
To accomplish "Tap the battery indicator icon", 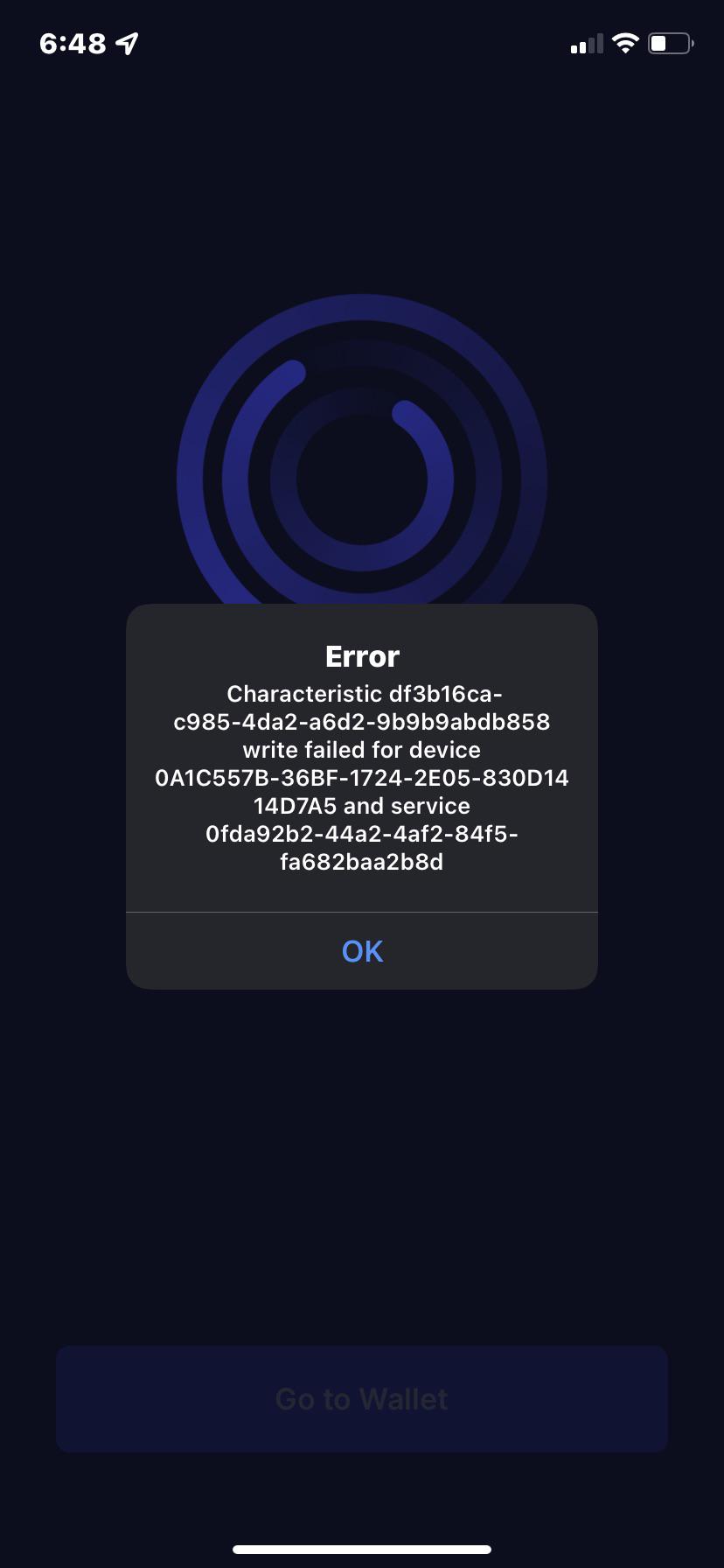I will [x=669, y=42].
